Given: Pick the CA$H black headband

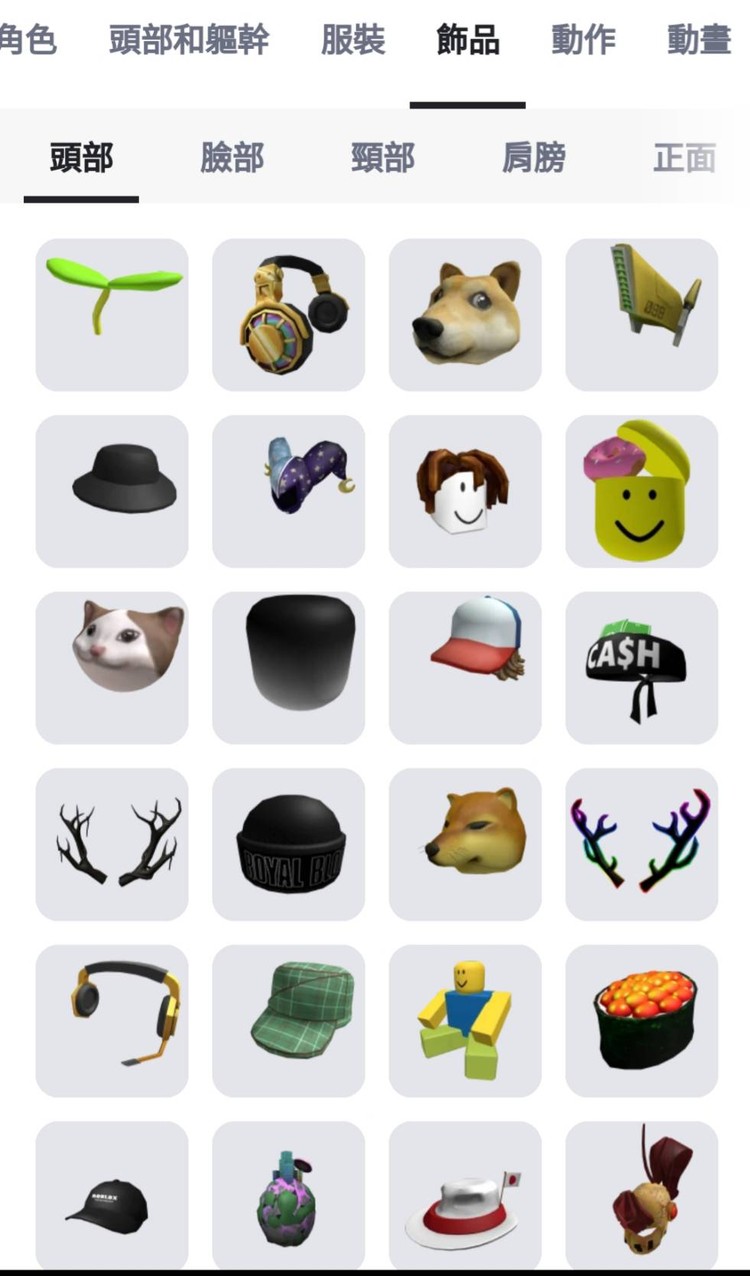Looking at the screenshot, I should point(642,667).
